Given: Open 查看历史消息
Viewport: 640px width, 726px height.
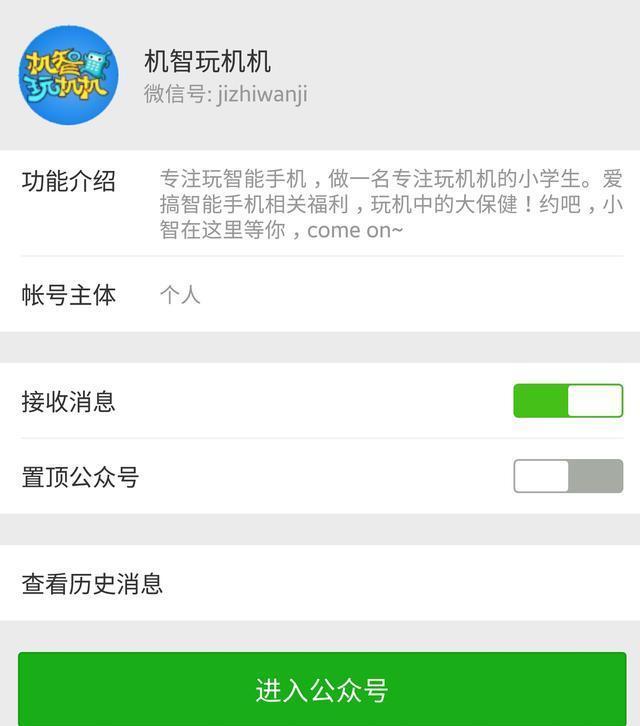Looking at the screenshot, I should [x=320, y=583].
